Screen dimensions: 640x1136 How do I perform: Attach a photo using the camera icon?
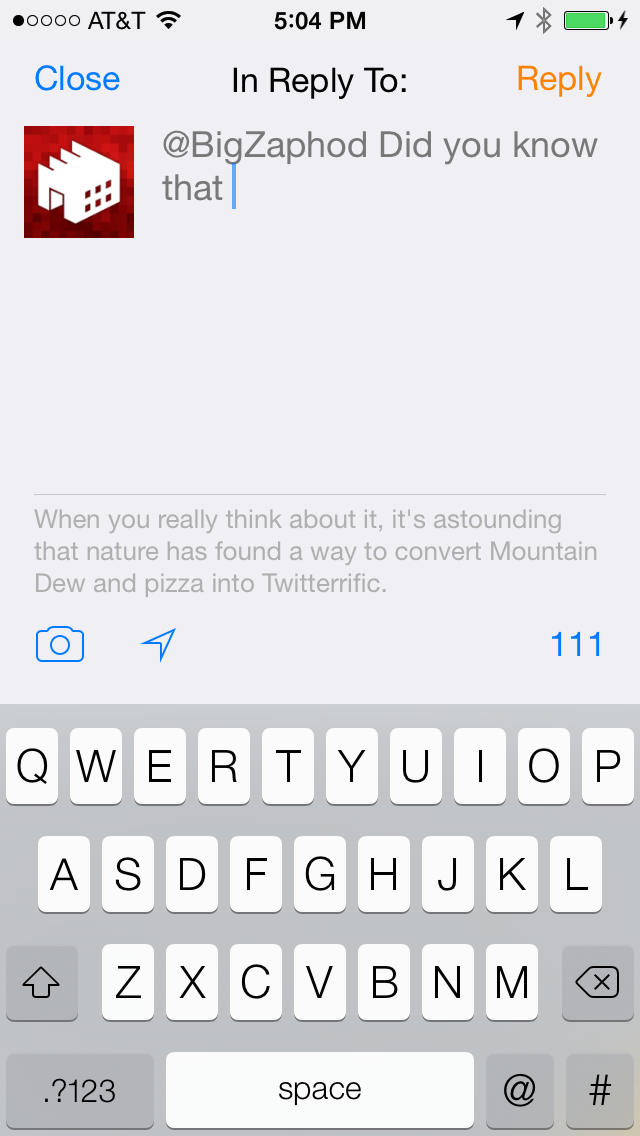point(60,645)
